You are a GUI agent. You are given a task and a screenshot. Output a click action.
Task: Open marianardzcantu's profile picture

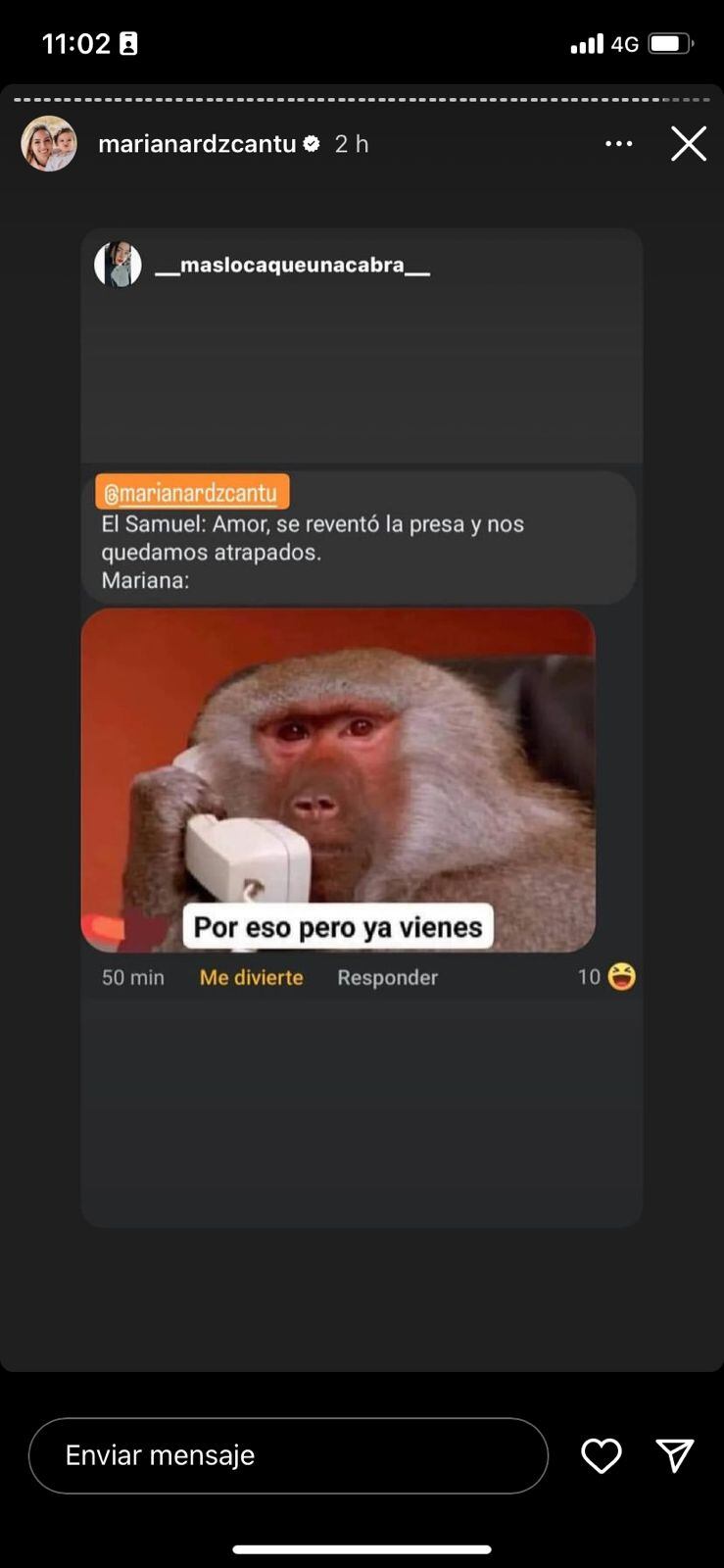[x=49, y=144]
